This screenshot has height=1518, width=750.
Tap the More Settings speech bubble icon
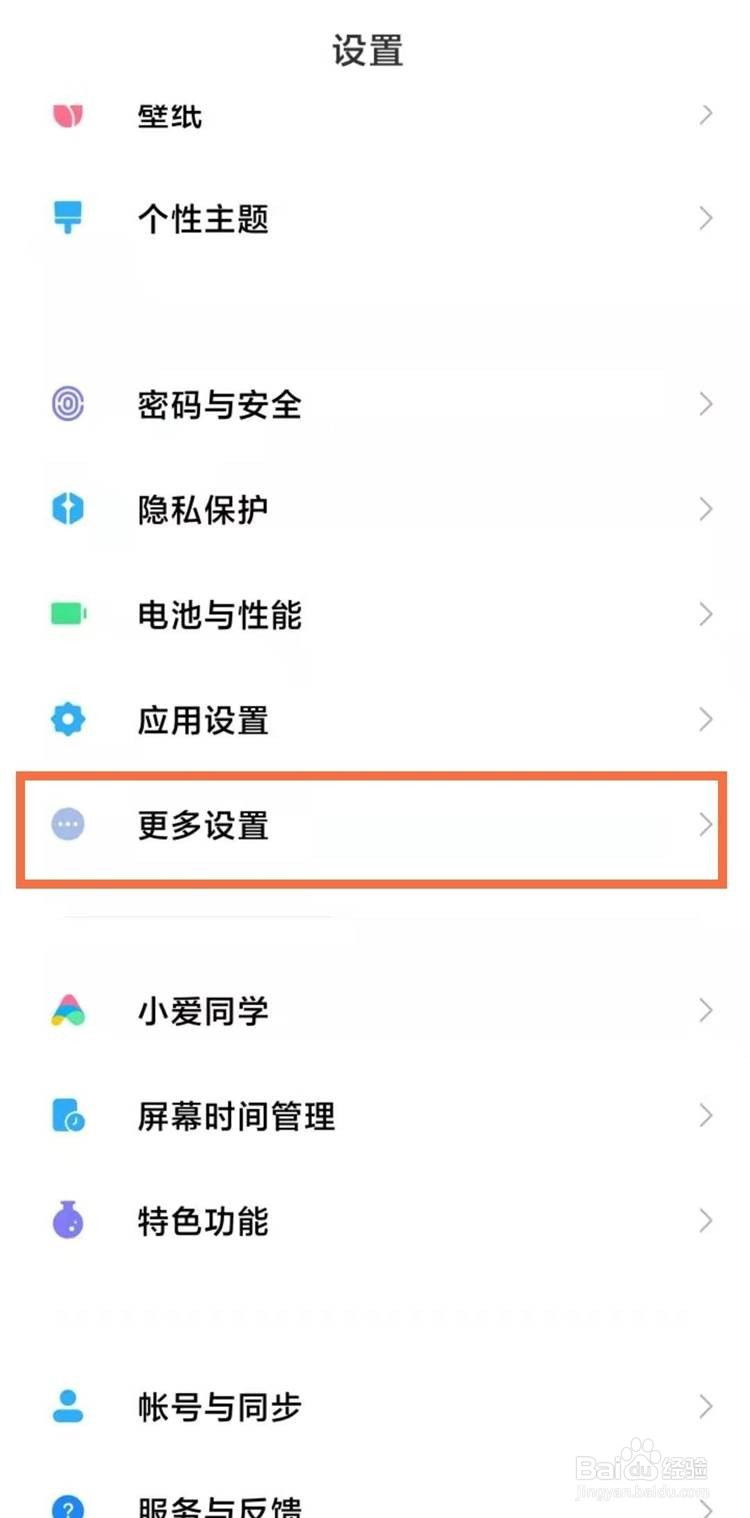pyautogui.click(x=66, y=824)
